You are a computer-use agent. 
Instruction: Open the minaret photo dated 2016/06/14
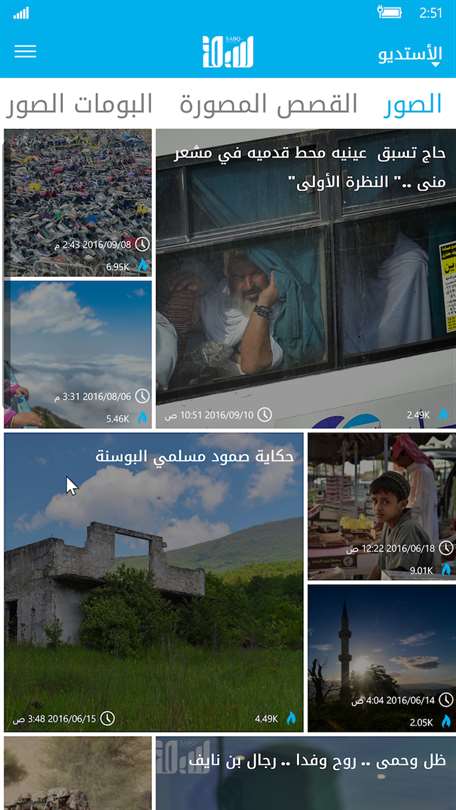[382, 658]
